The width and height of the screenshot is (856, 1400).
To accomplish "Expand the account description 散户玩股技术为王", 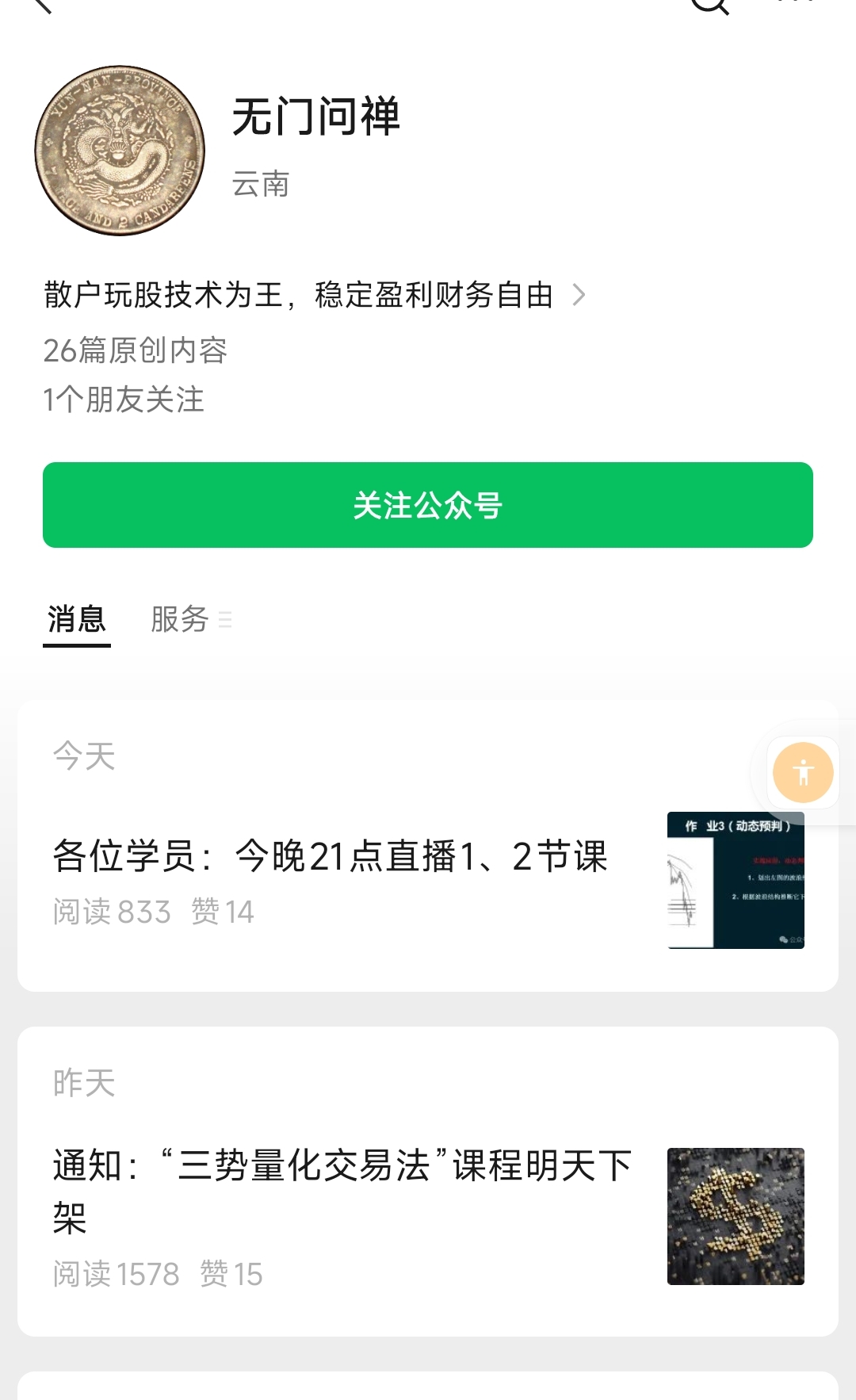I will pos(315,295).
